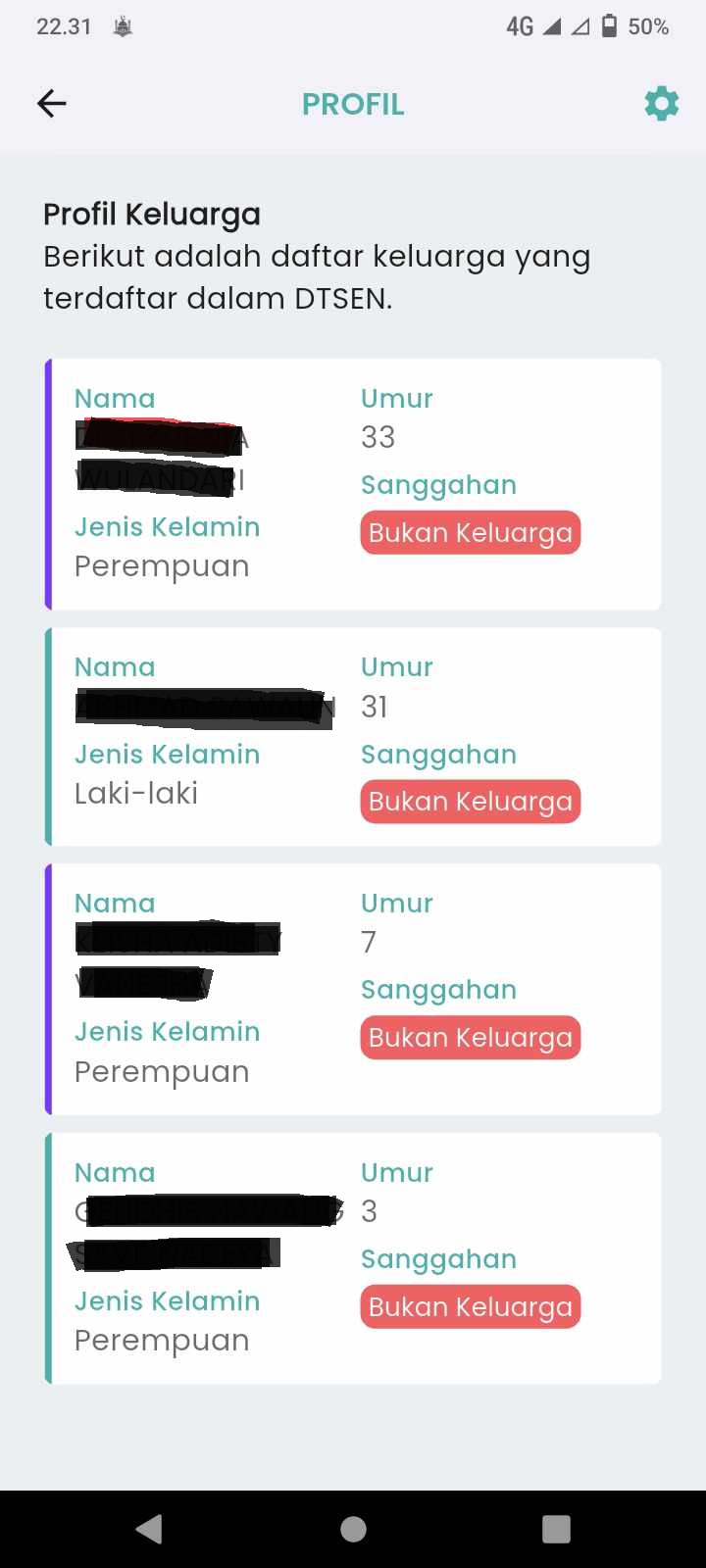Tap the system home button
Screen dimensions: 706x1568
tap(353, 1529)
